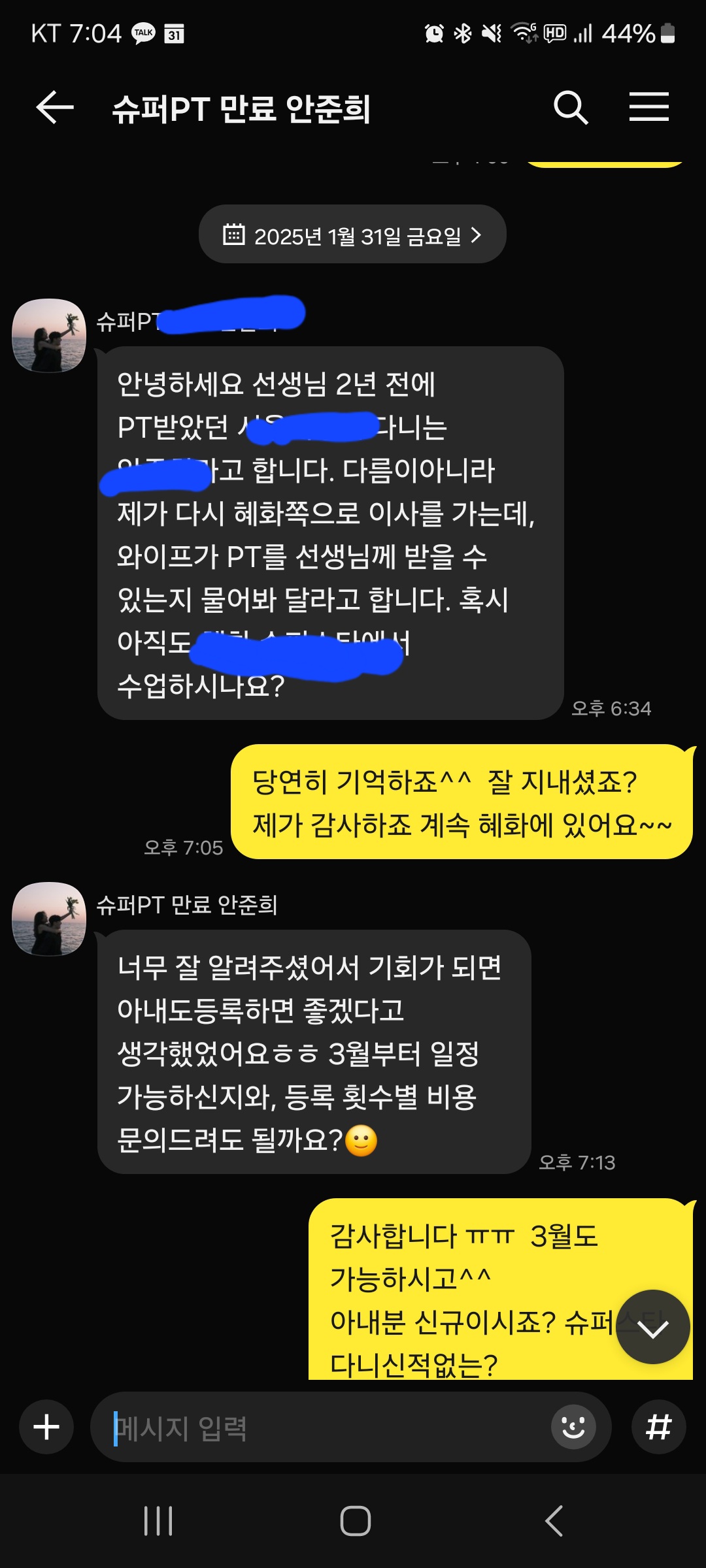Screen dimensions: 706x1568
Task: Go to the home screen
Action: (x=355, y=1521)
